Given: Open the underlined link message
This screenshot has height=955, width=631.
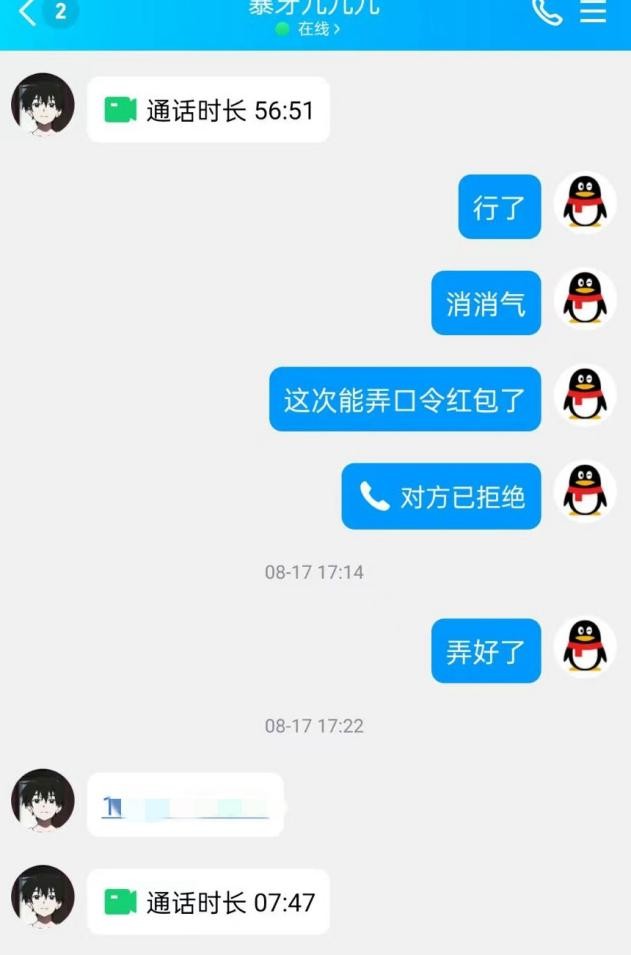Looking at the screenshot, I should click(185, 806).
